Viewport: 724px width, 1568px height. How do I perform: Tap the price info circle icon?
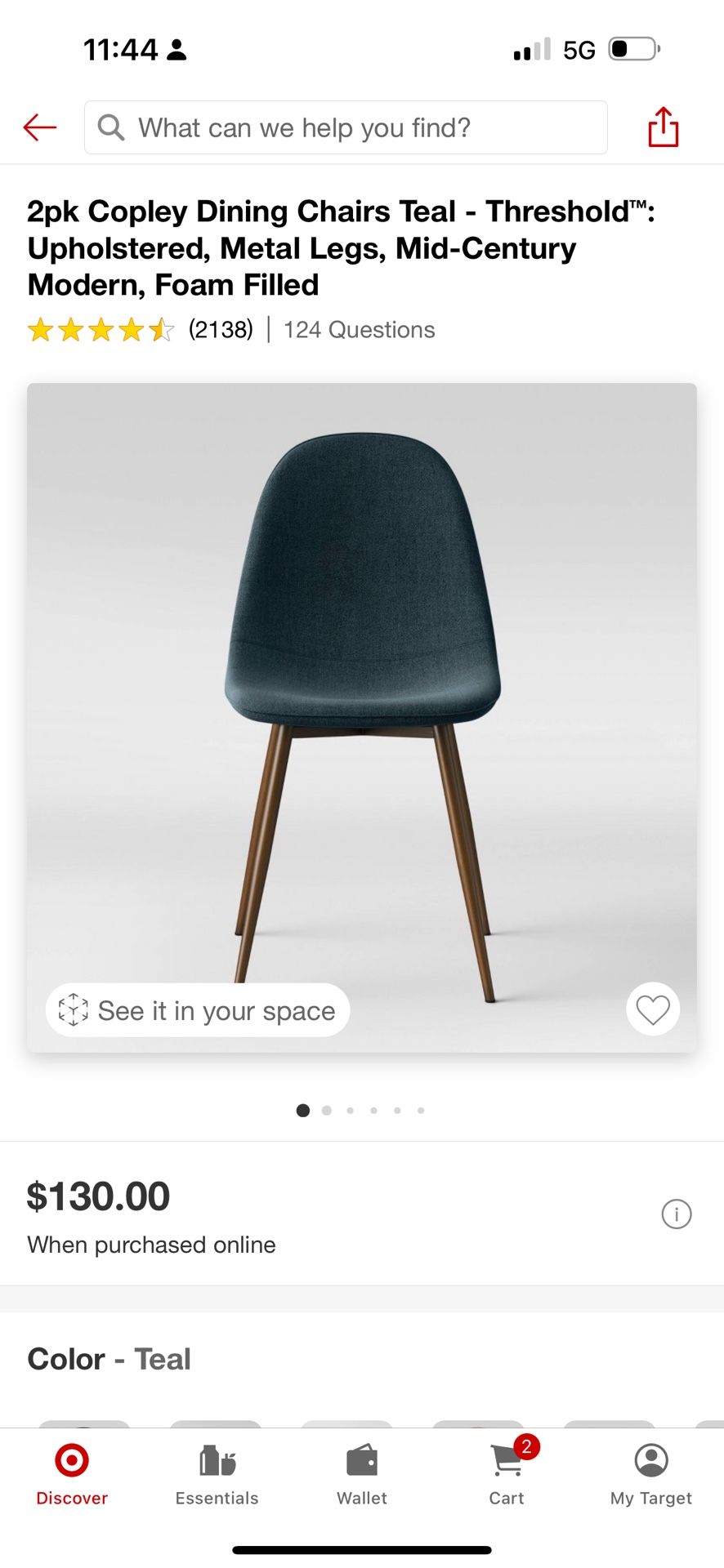pyautogui.click(x=676, y=1214)
